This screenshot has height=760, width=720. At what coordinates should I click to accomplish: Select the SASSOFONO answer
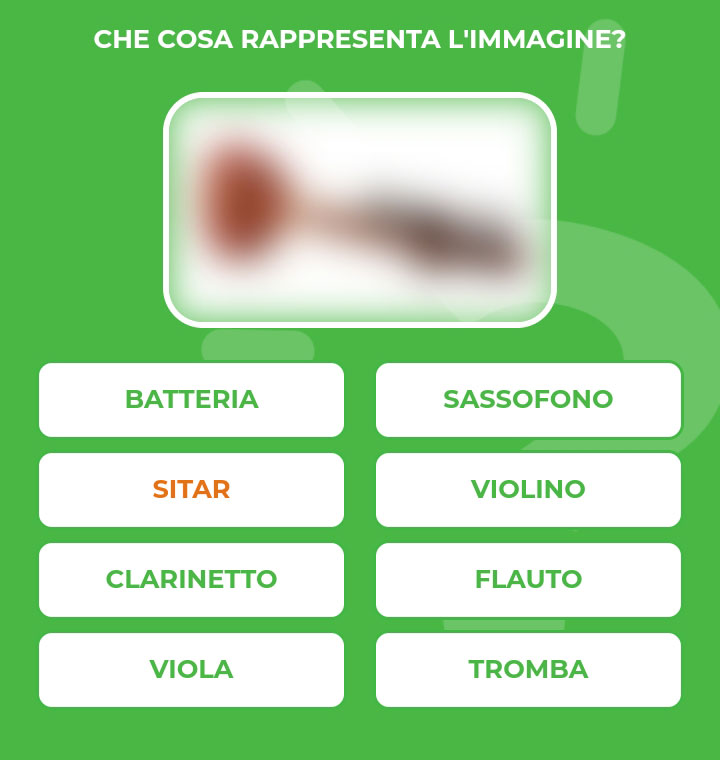[x=528, y=399]
